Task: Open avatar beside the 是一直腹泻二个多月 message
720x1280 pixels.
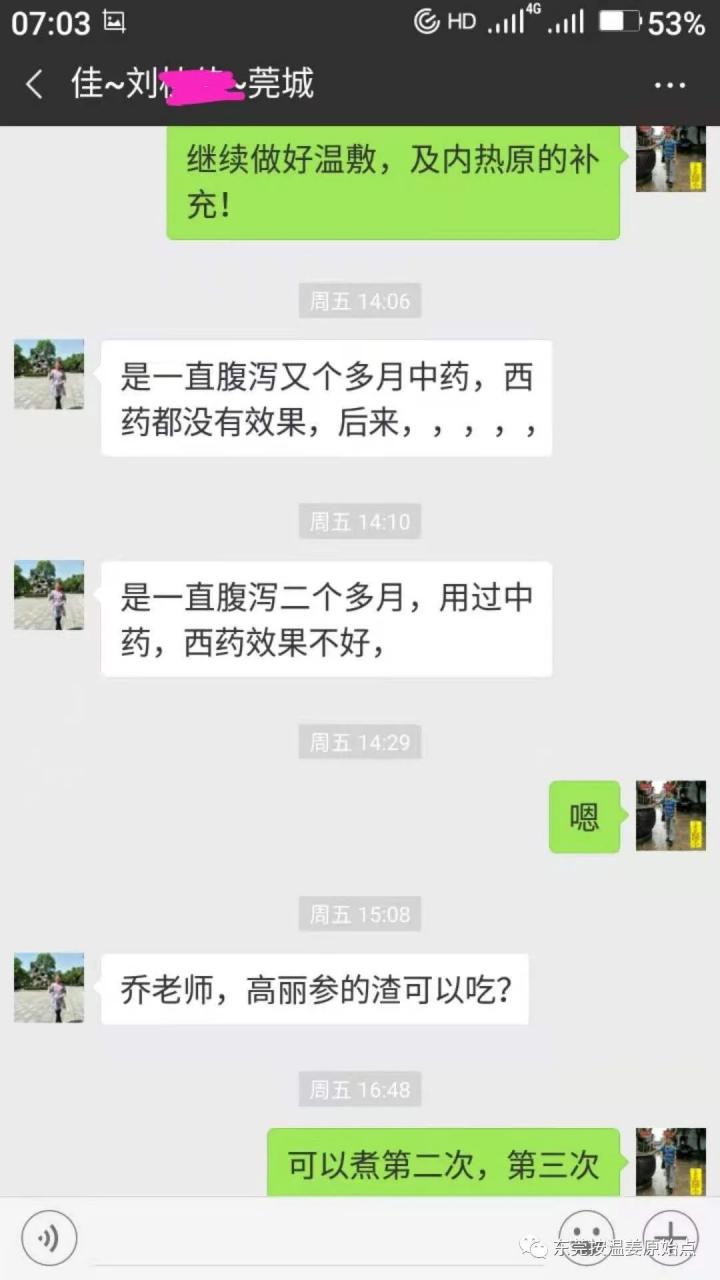Action: tap(49, 595)
